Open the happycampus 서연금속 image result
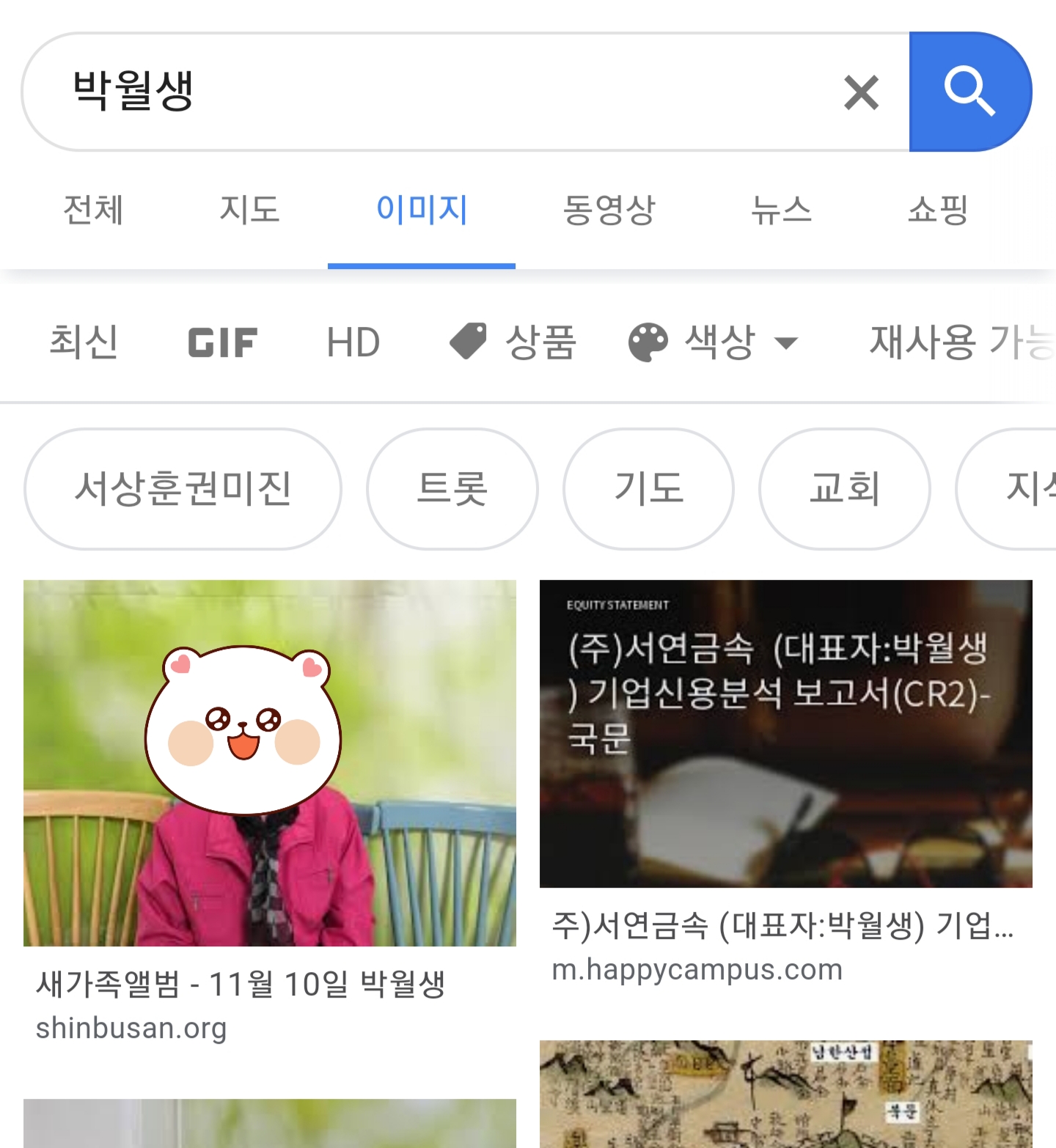This screenshot has width=1056, height=1148. click(785, 733)
